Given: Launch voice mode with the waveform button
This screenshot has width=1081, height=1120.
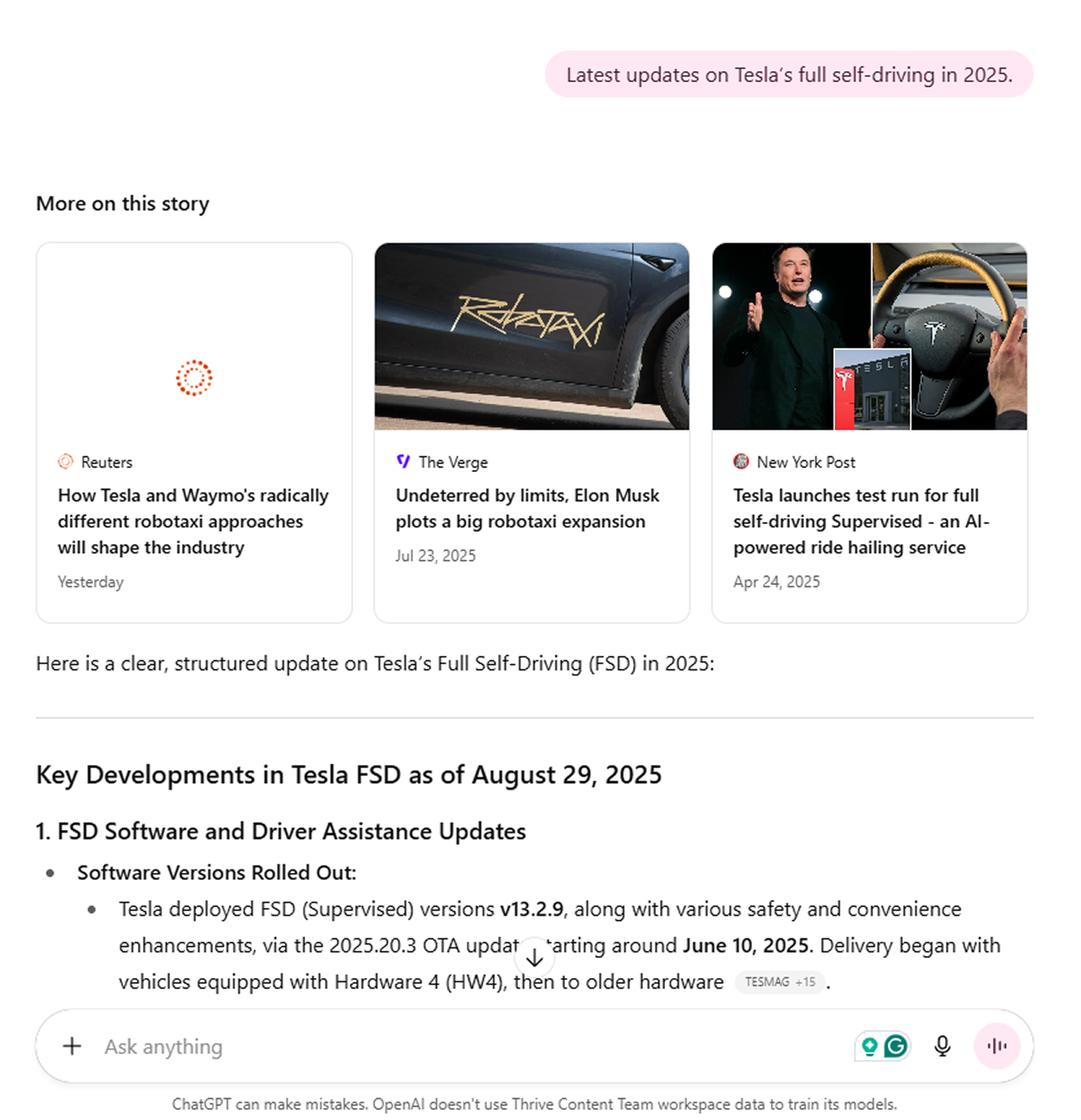Looking at the screenshot, I should coord(997,1046).
